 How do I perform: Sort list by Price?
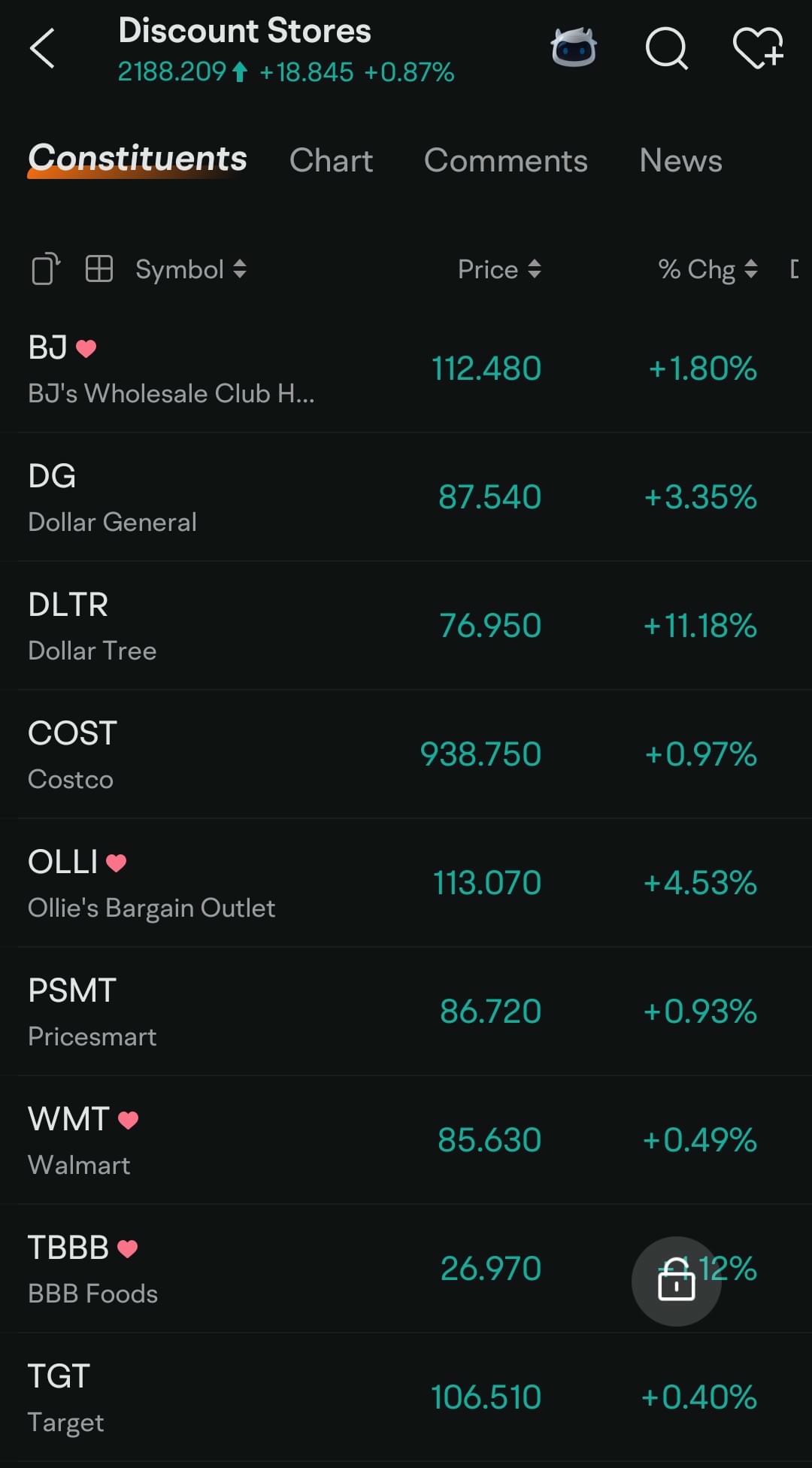coord(499,269)
